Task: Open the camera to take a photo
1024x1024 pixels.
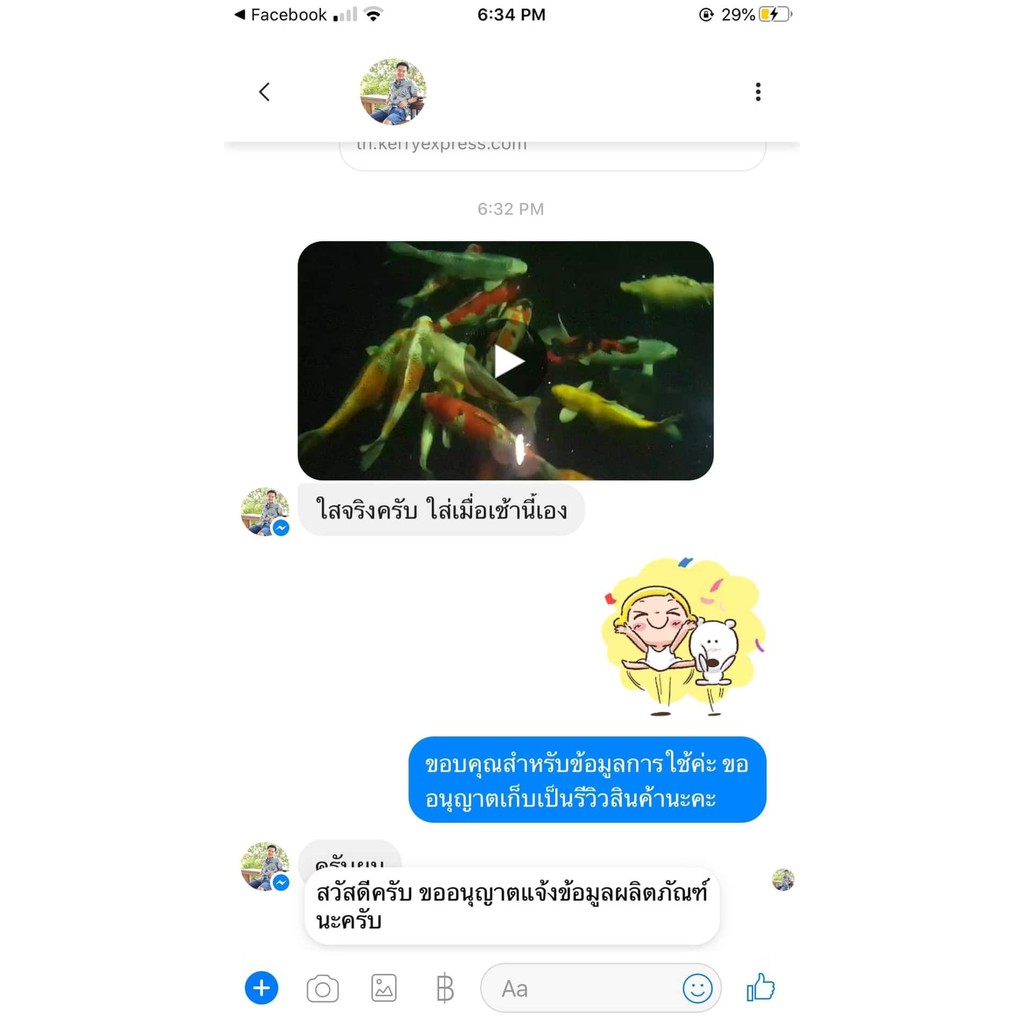Action: click(323, 989)
